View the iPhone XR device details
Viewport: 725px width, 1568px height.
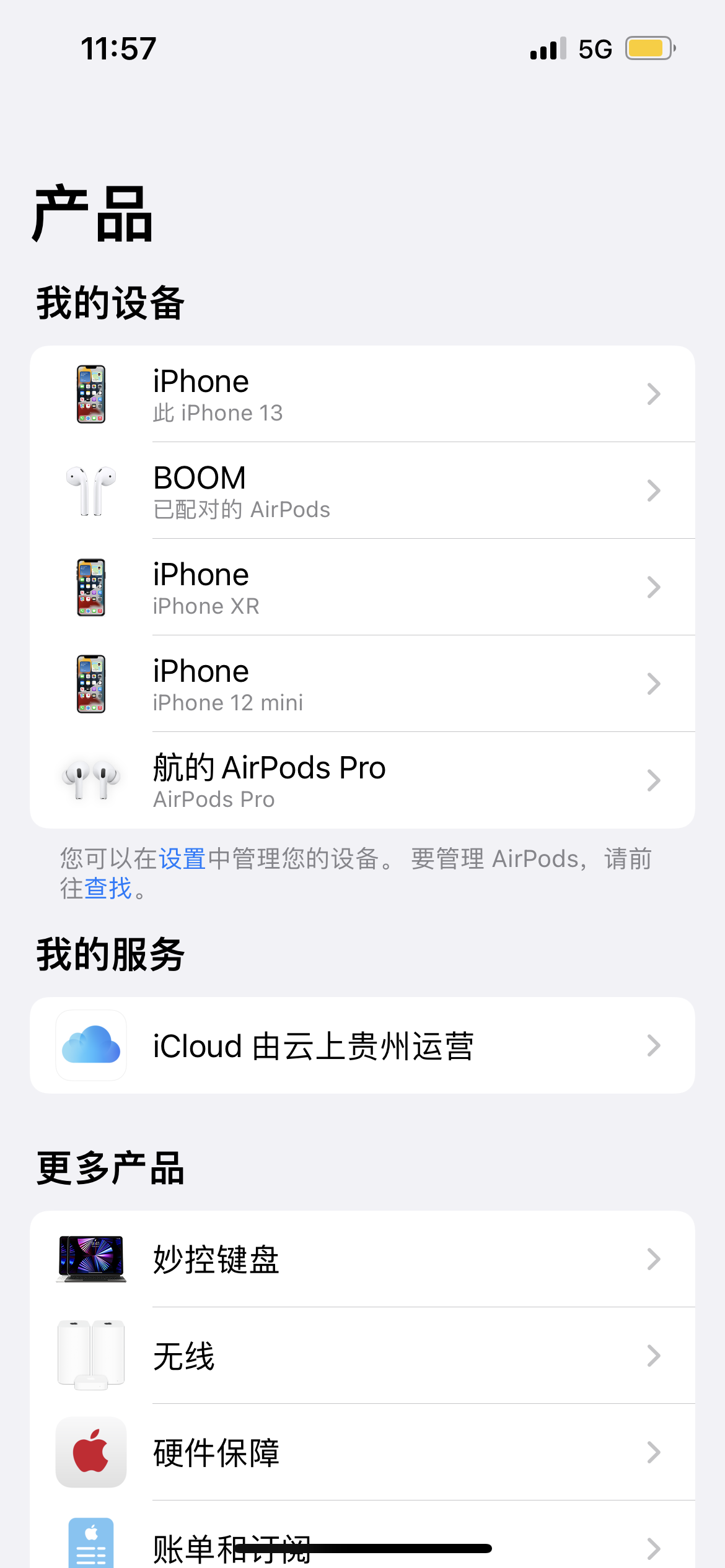(x=362, y=588)
